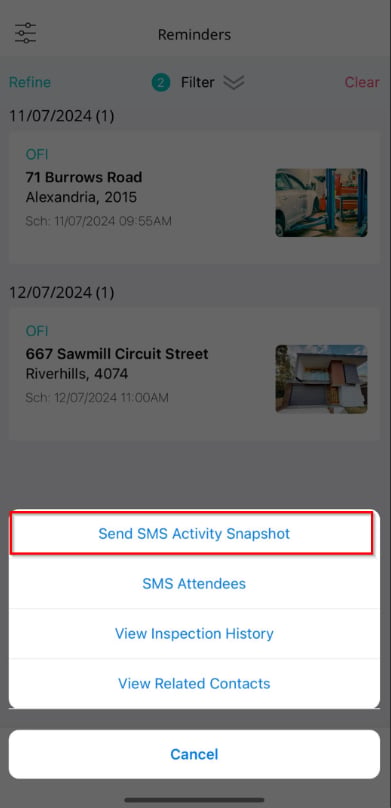The width and height of the screenshot is (391, 808).
Task: Cancel the action sheet
Action: (194, 754)
